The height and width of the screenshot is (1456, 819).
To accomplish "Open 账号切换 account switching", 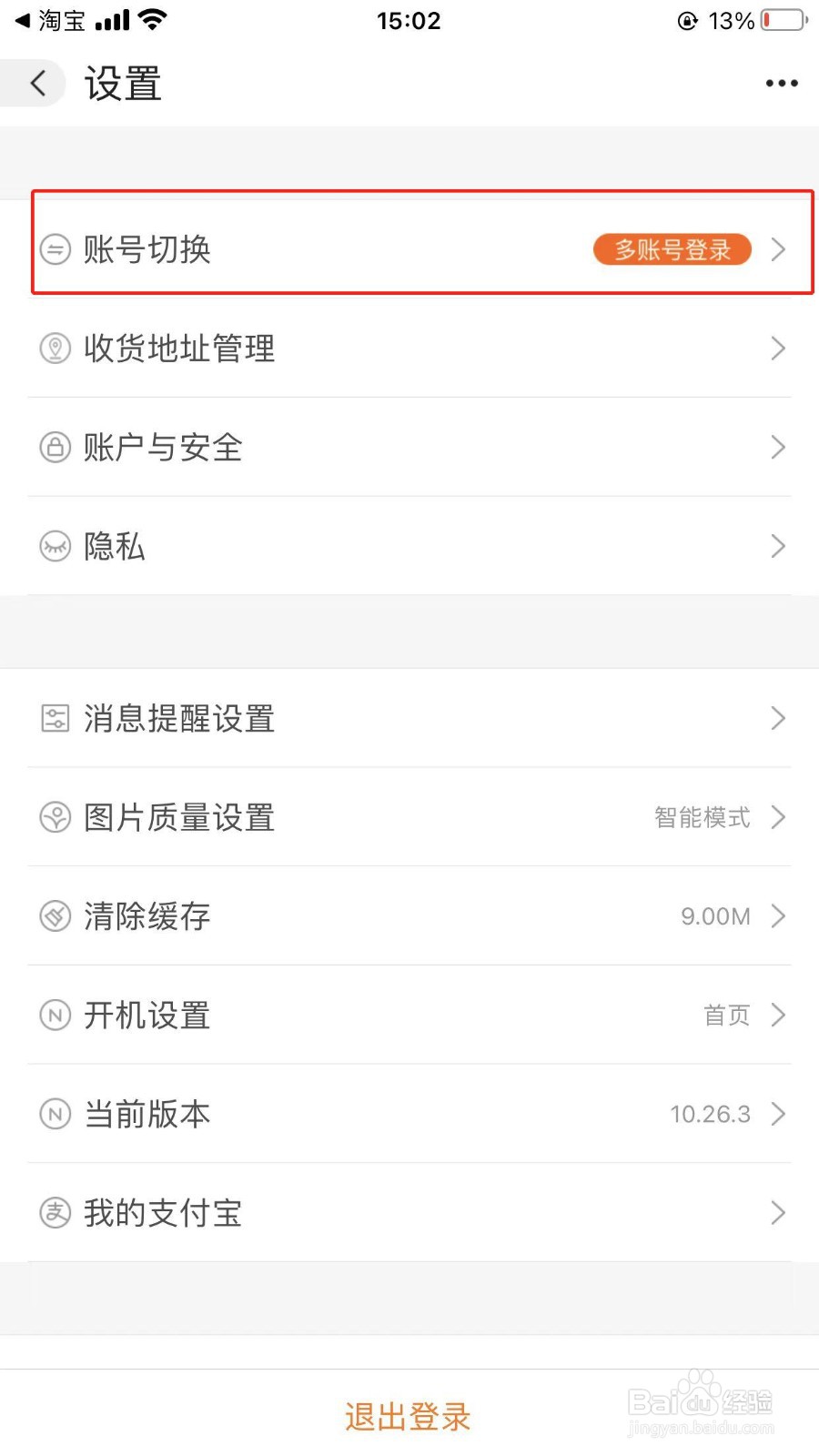I will (409, 248).
